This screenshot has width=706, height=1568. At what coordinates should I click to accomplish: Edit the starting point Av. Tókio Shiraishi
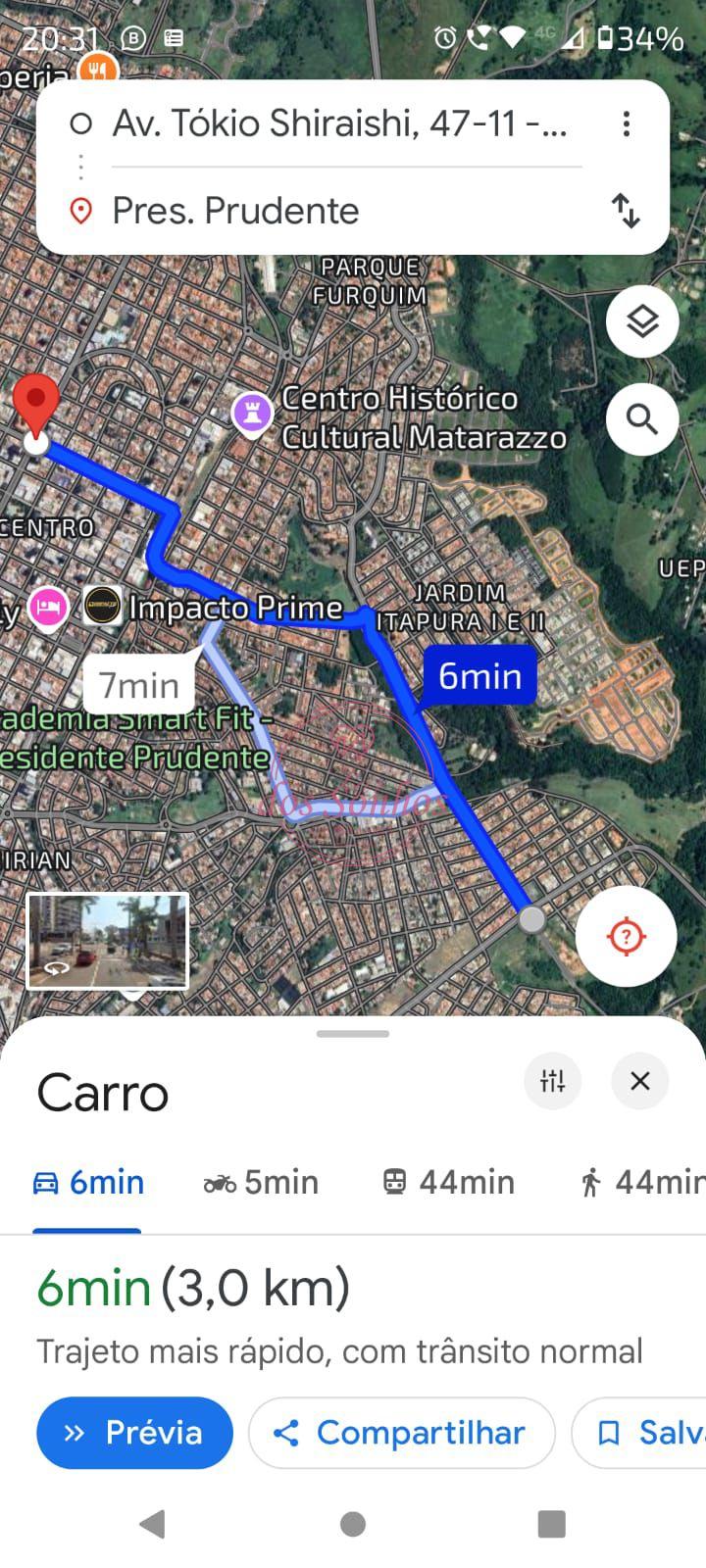340,123
